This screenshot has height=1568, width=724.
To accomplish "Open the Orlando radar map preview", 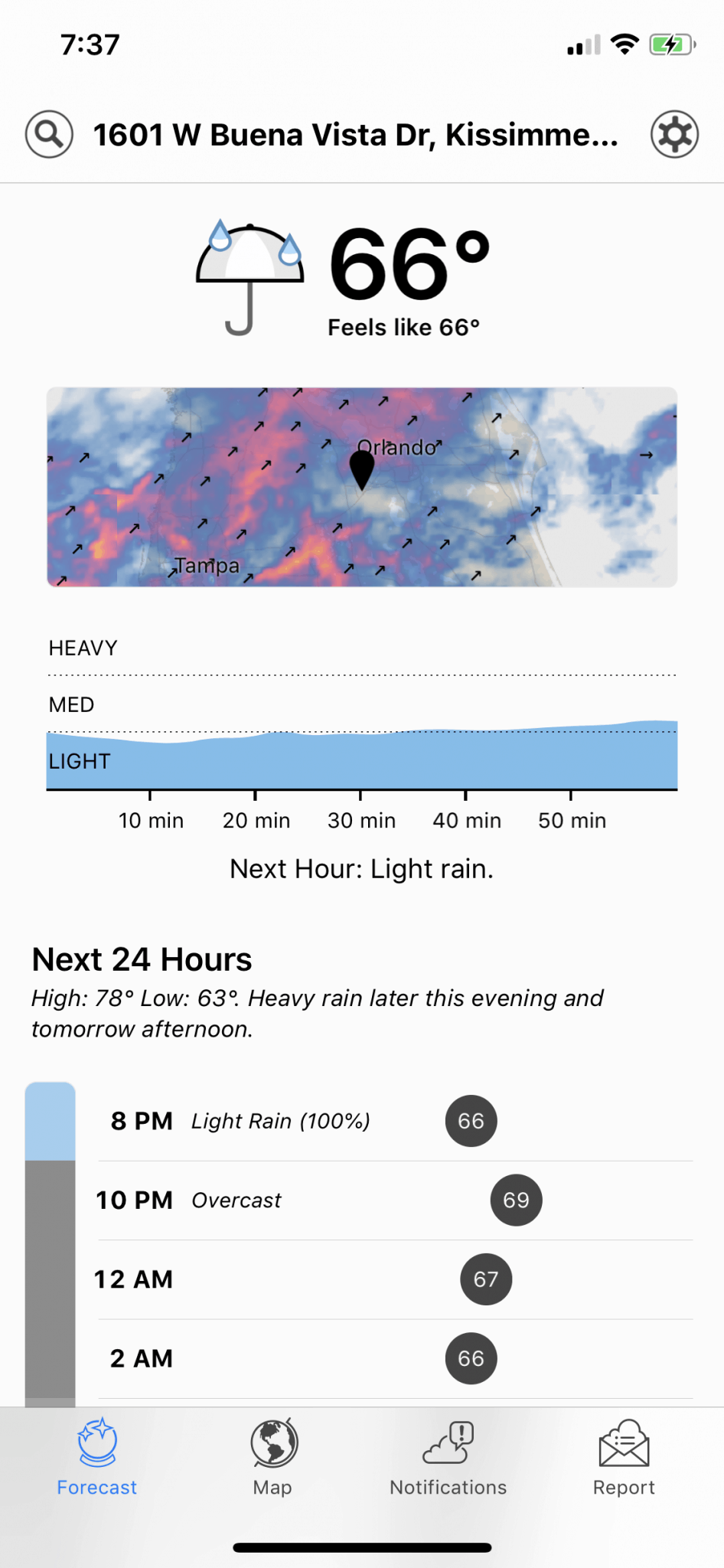I will (362, 487).
